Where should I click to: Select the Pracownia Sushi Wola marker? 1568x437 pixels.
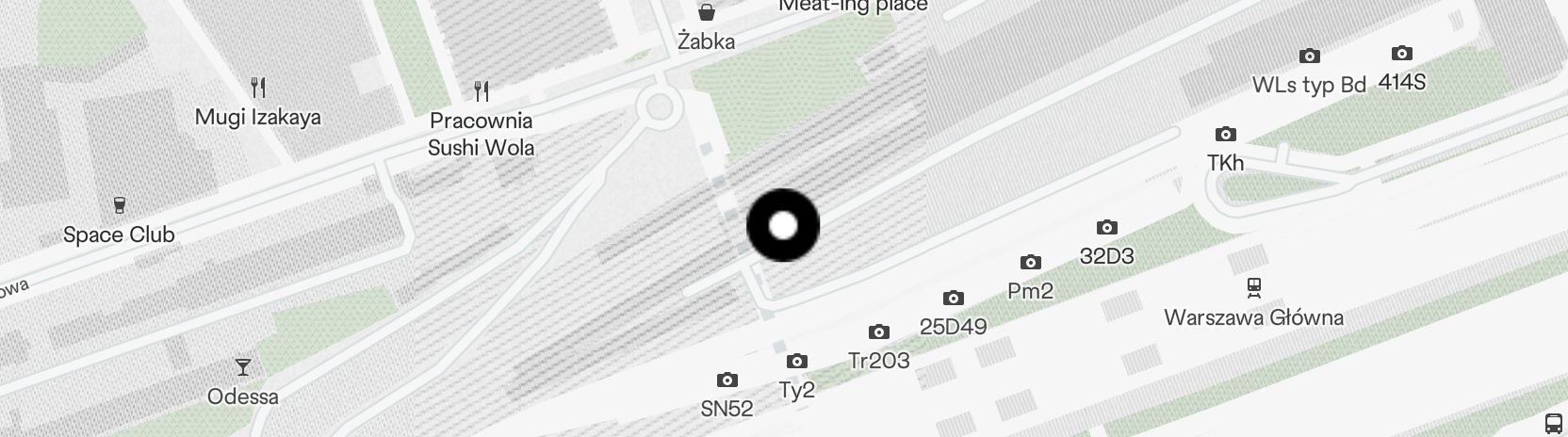[x=482, y=91]
